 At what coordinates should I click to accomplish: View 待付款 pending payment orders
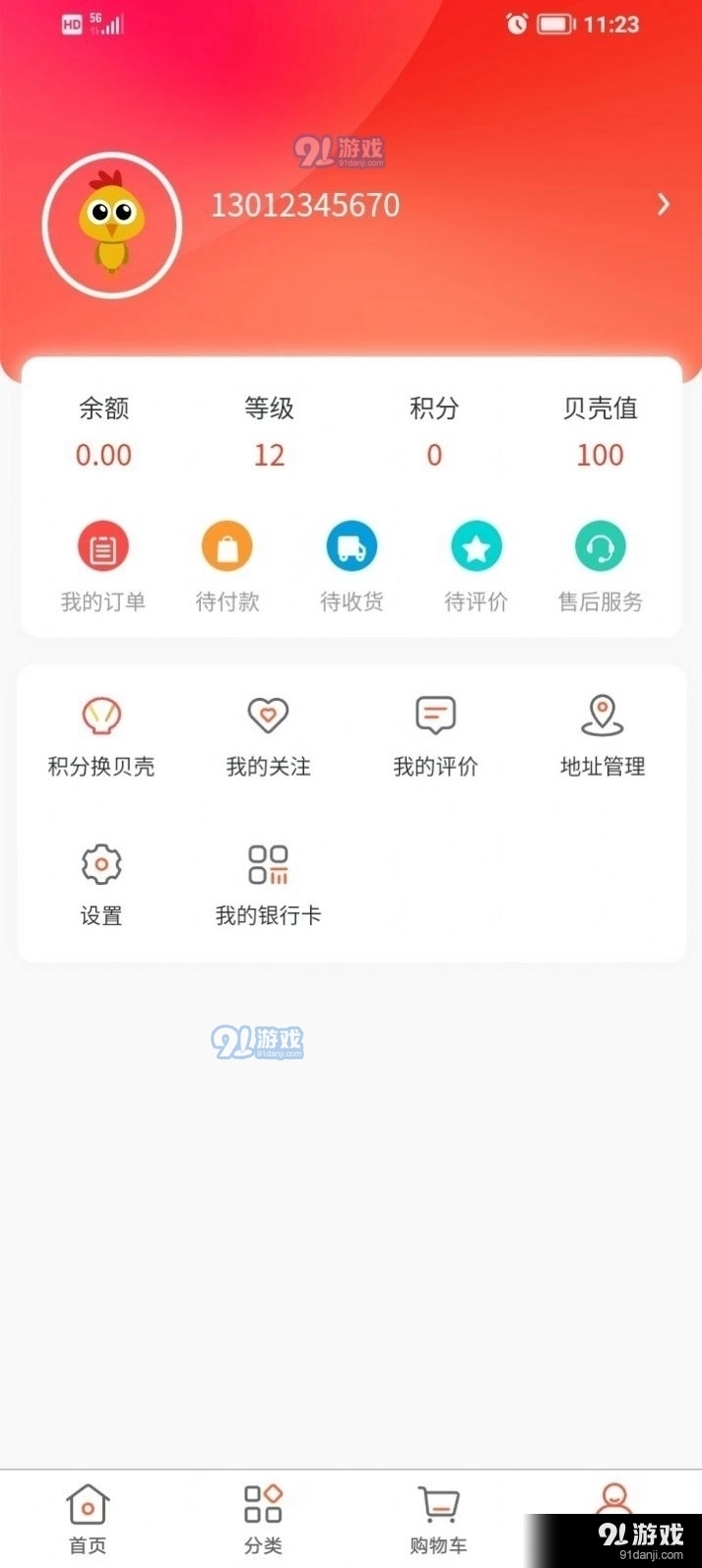227,567
